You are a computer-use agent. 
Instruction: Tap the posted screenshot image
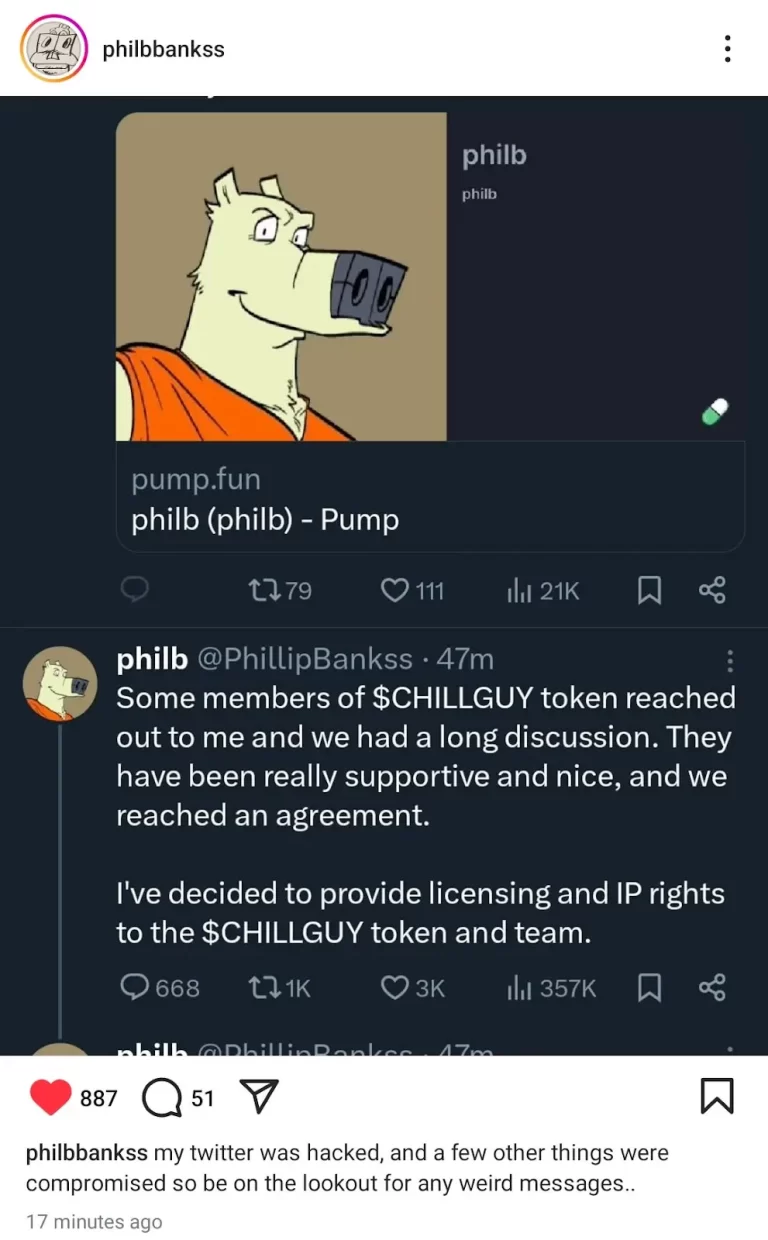(x=384, y=575)
